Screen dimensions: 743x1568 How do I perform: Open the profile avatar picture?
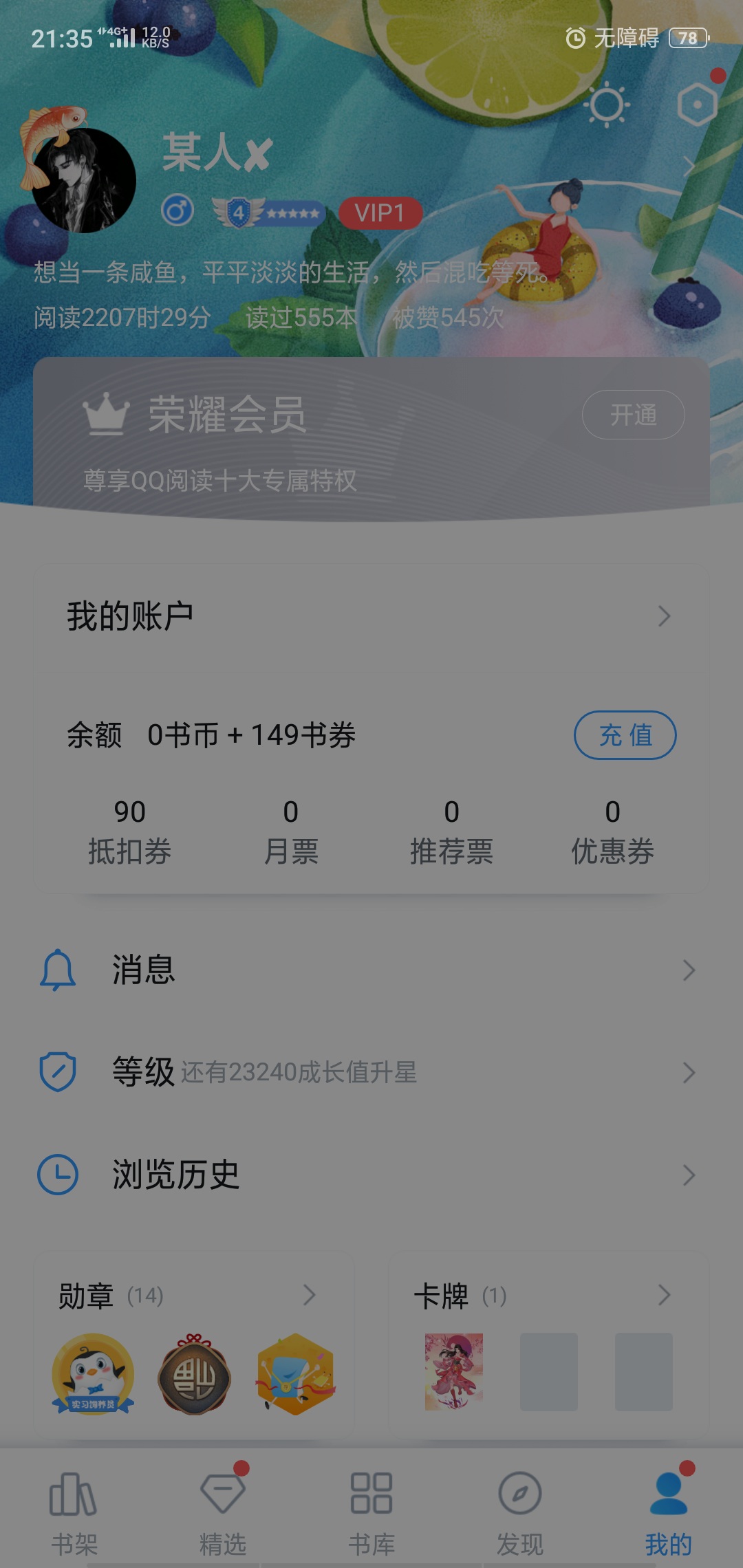point(84,181)
